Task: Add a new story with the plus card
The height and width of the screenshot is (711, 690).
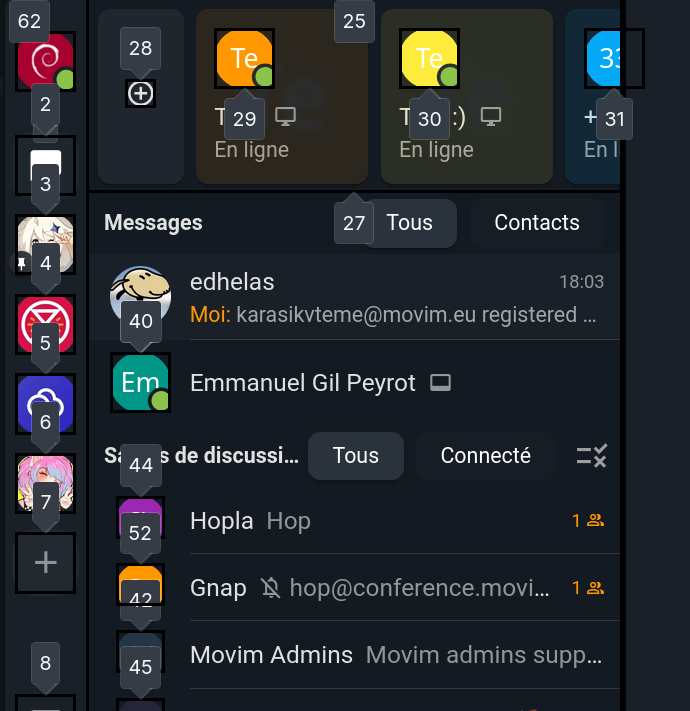Action: pyautogui.click(x=141, y=93)
